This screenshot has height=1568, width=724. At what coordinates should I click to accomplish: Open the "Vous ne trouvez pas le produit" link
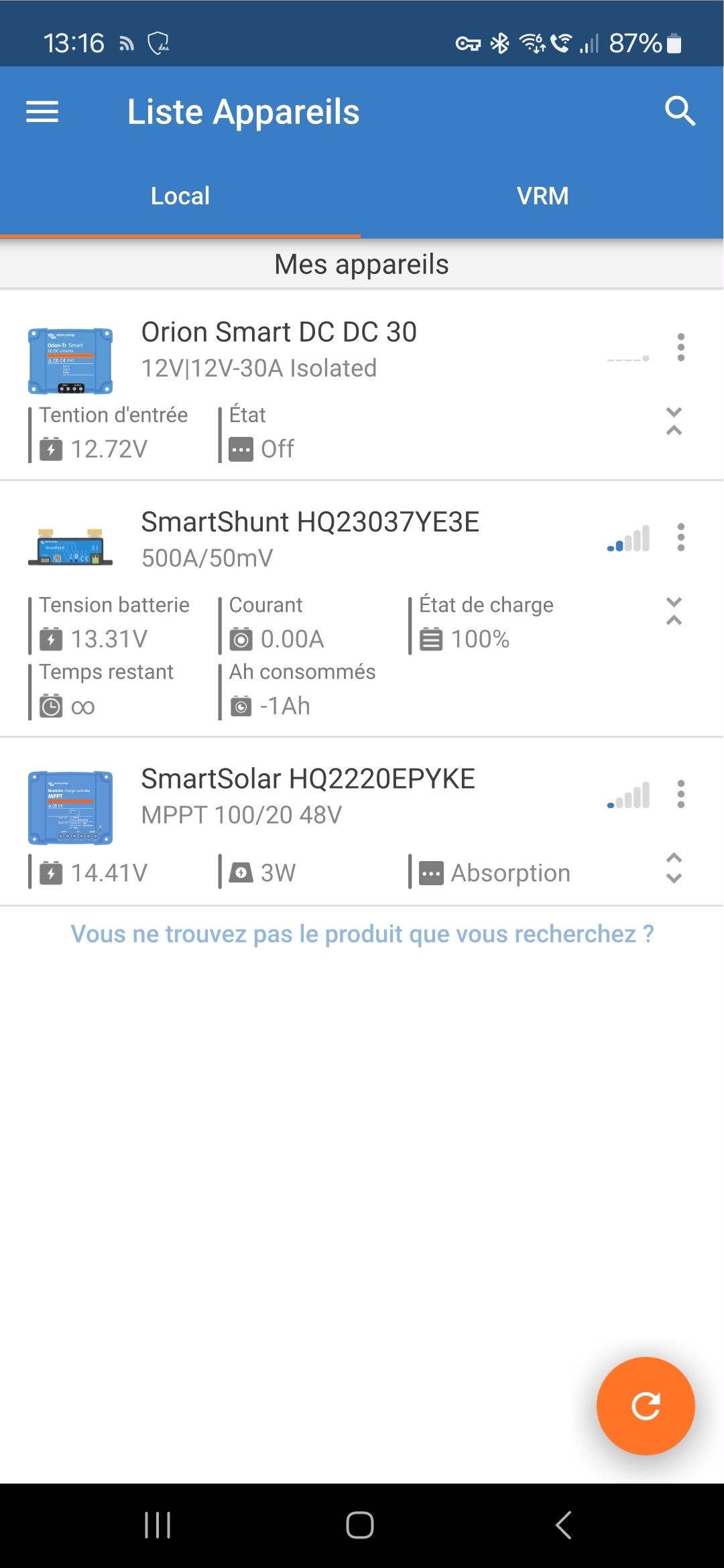tap(362, 934)
